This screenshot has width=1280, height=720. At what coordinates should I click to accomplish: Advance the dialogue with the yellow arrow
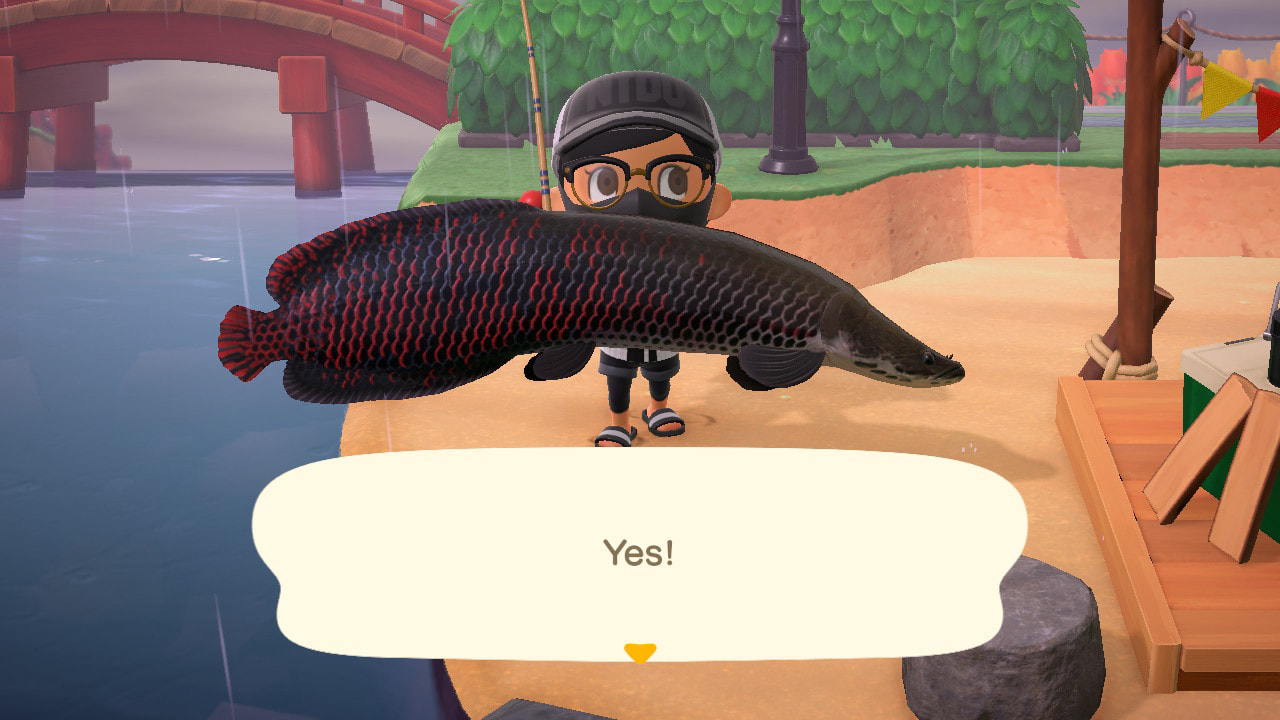click(639, 653)
